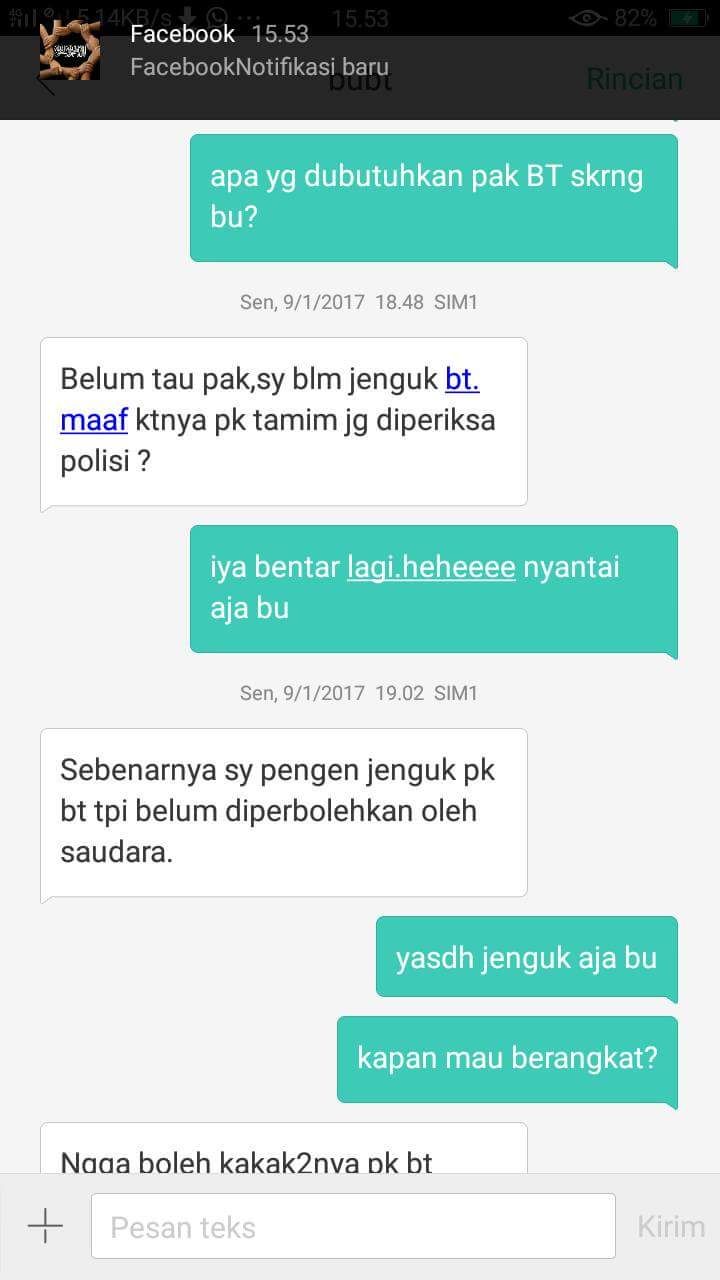Send message with Kirim button
The image size is (720, 1280).
coord(671,1227)
